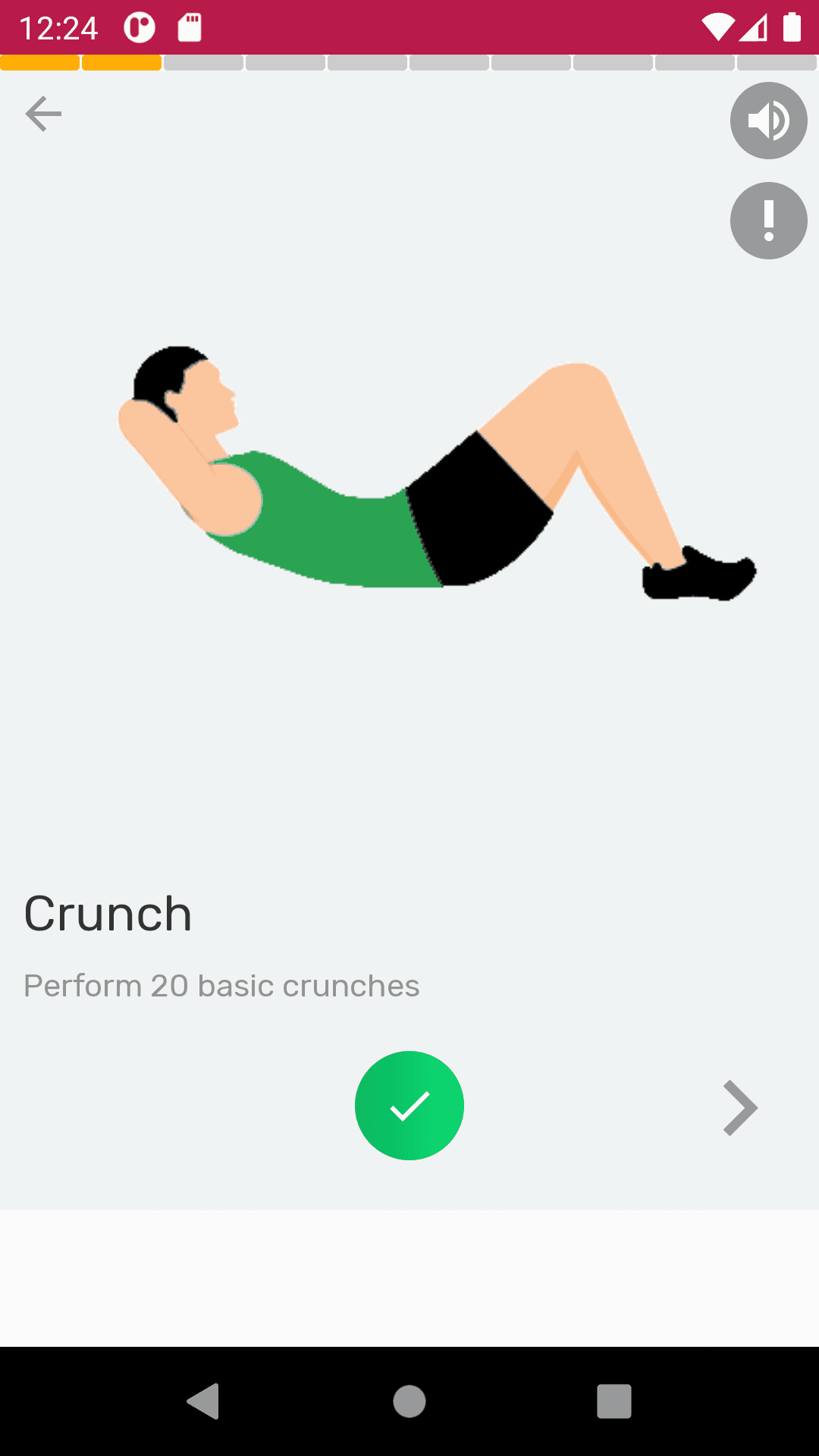Mark Crunch exercise as complete
Screen dimensions: 819x1456
(409, 1105)
